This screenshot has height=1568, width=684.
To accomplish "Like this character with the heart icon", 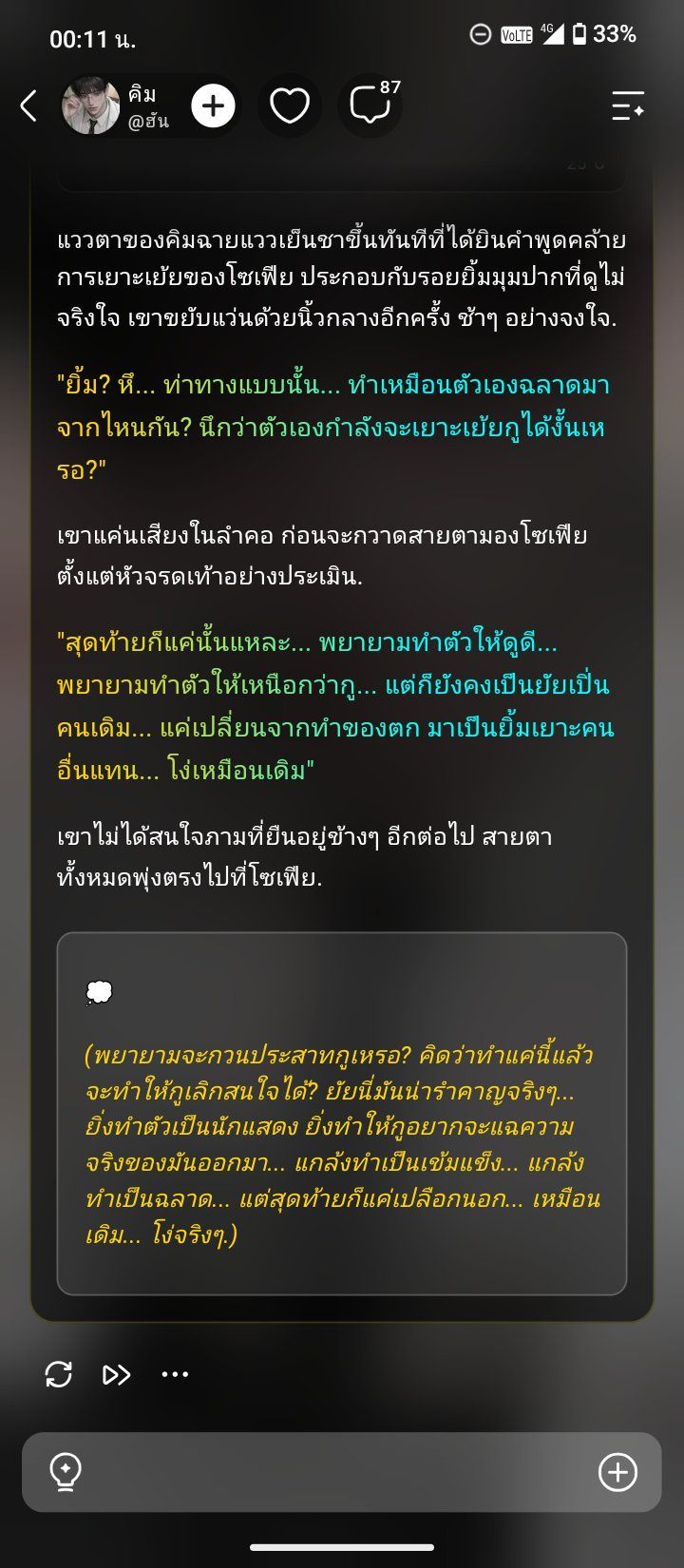I will pyautogui.click(x=290, y=105).
